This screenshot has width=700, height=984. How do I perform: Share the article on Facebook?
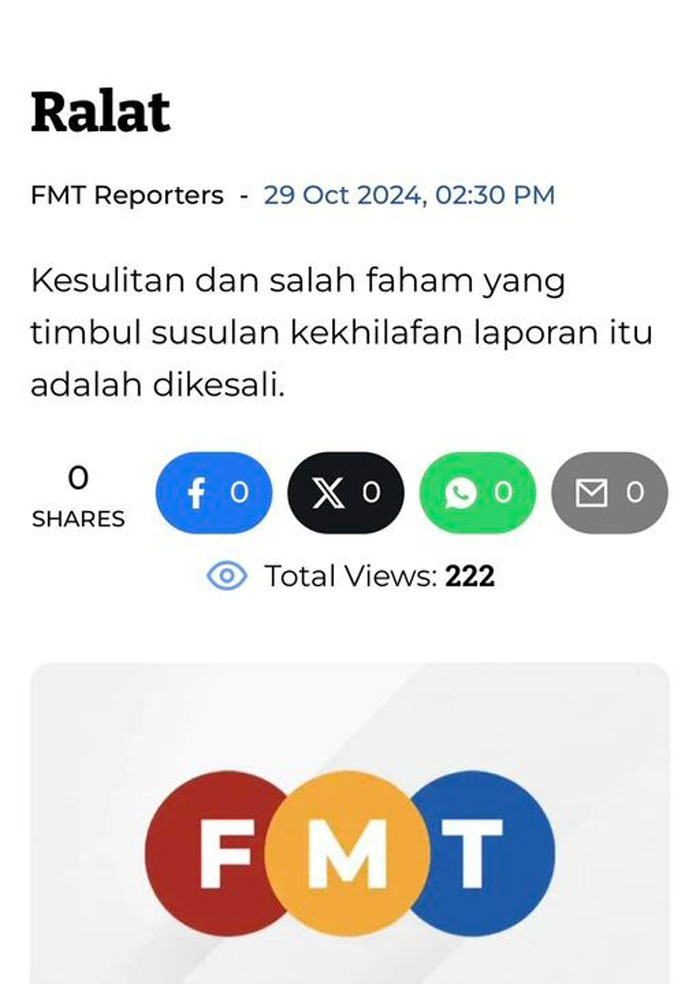pyautogui.click(x=213, y=492)
